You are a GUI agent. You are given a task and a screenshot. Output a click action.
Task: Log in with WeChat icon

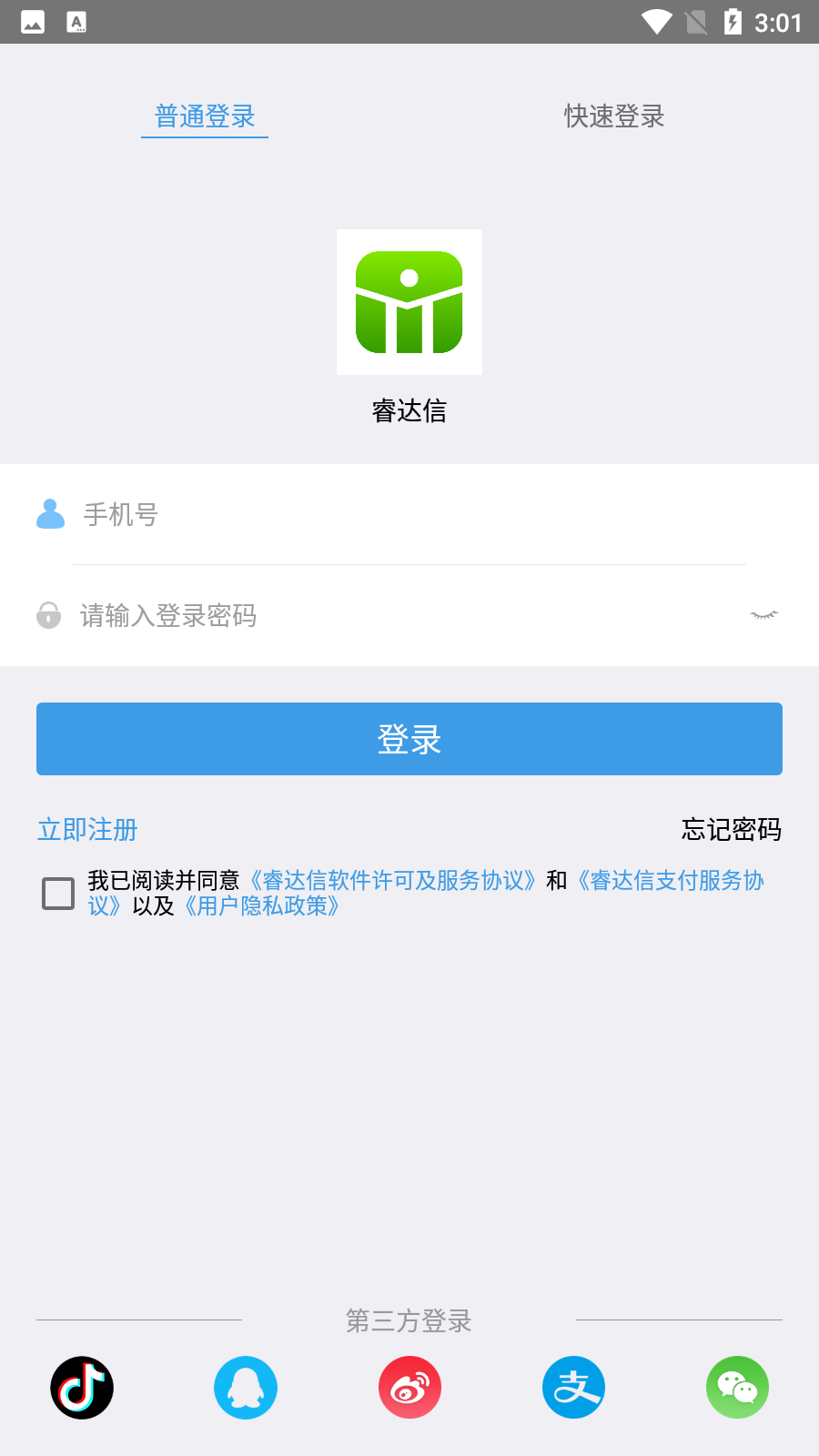point(737,1388)
